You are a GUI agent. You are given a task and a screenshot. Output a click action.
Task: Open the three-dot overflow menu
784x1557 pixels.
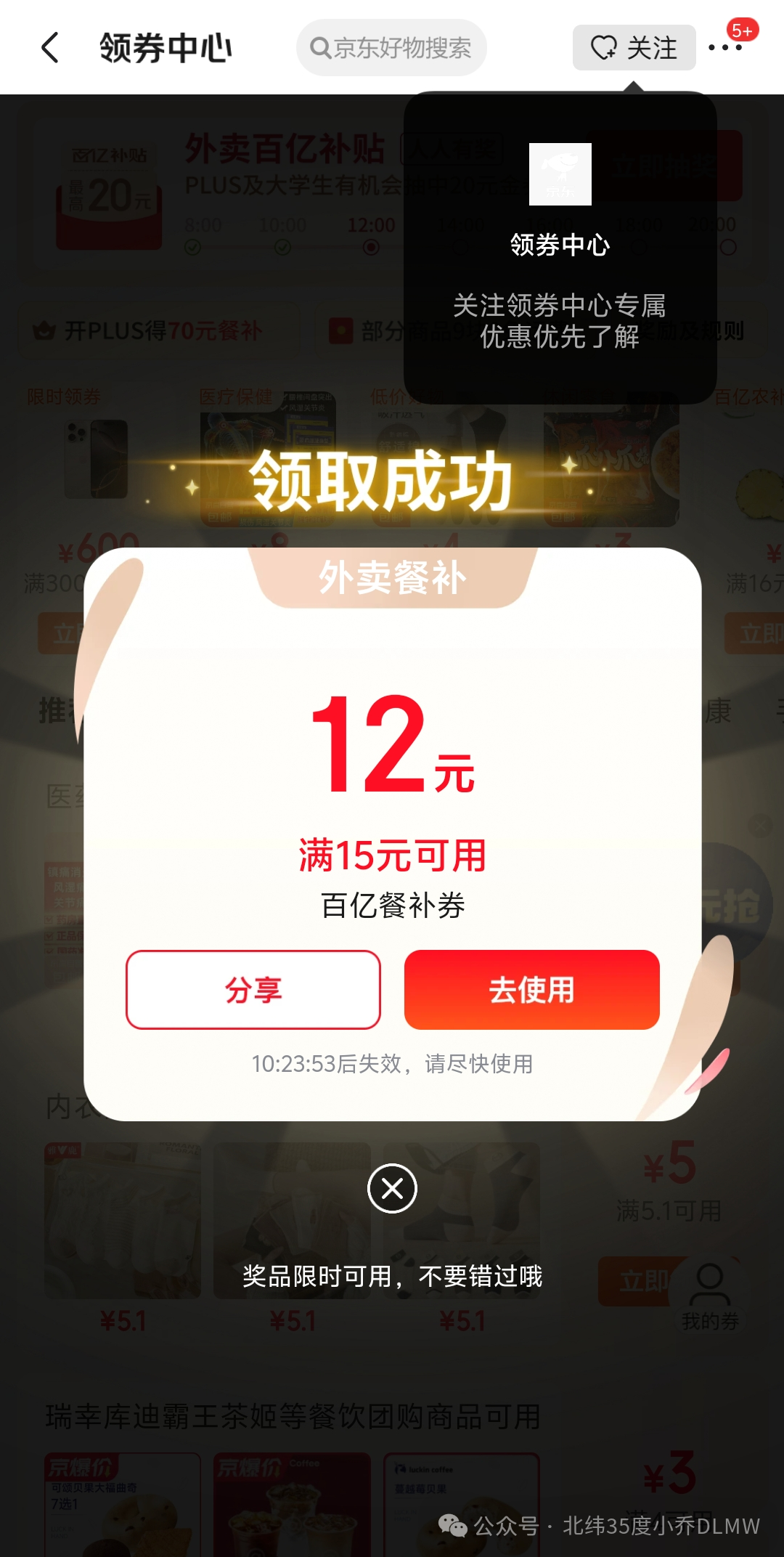point(724,48)
